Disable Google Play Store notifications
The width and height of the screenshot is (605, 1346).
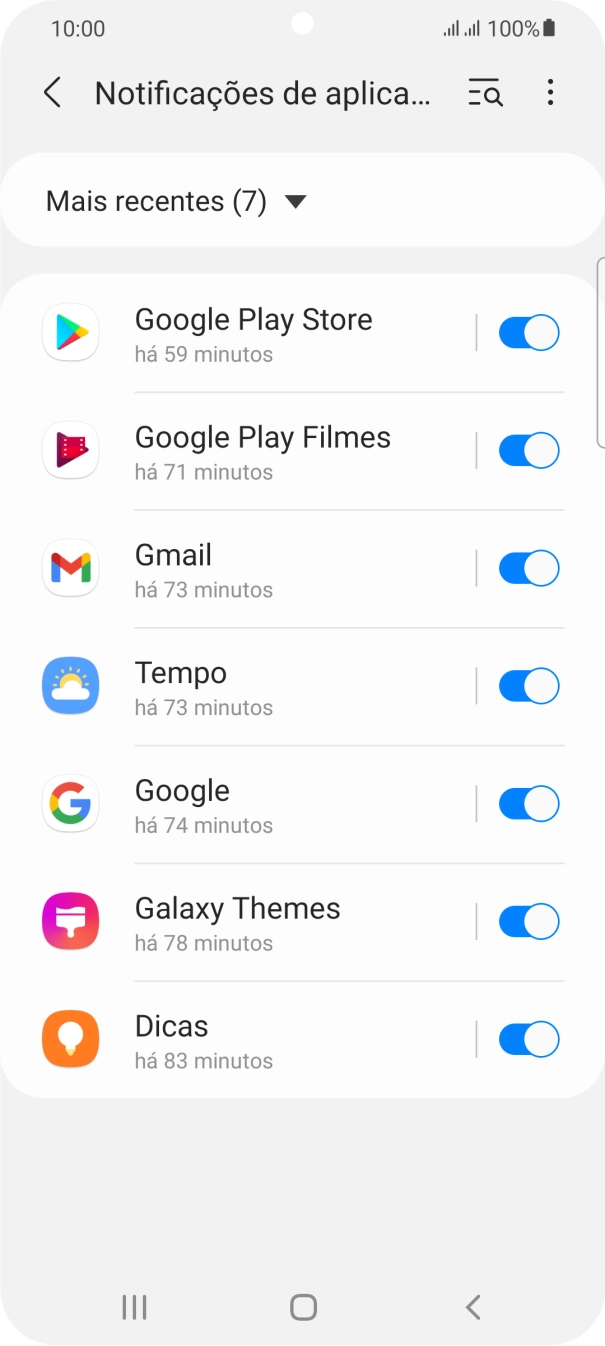pyautogui.click(x=528, y=333)
